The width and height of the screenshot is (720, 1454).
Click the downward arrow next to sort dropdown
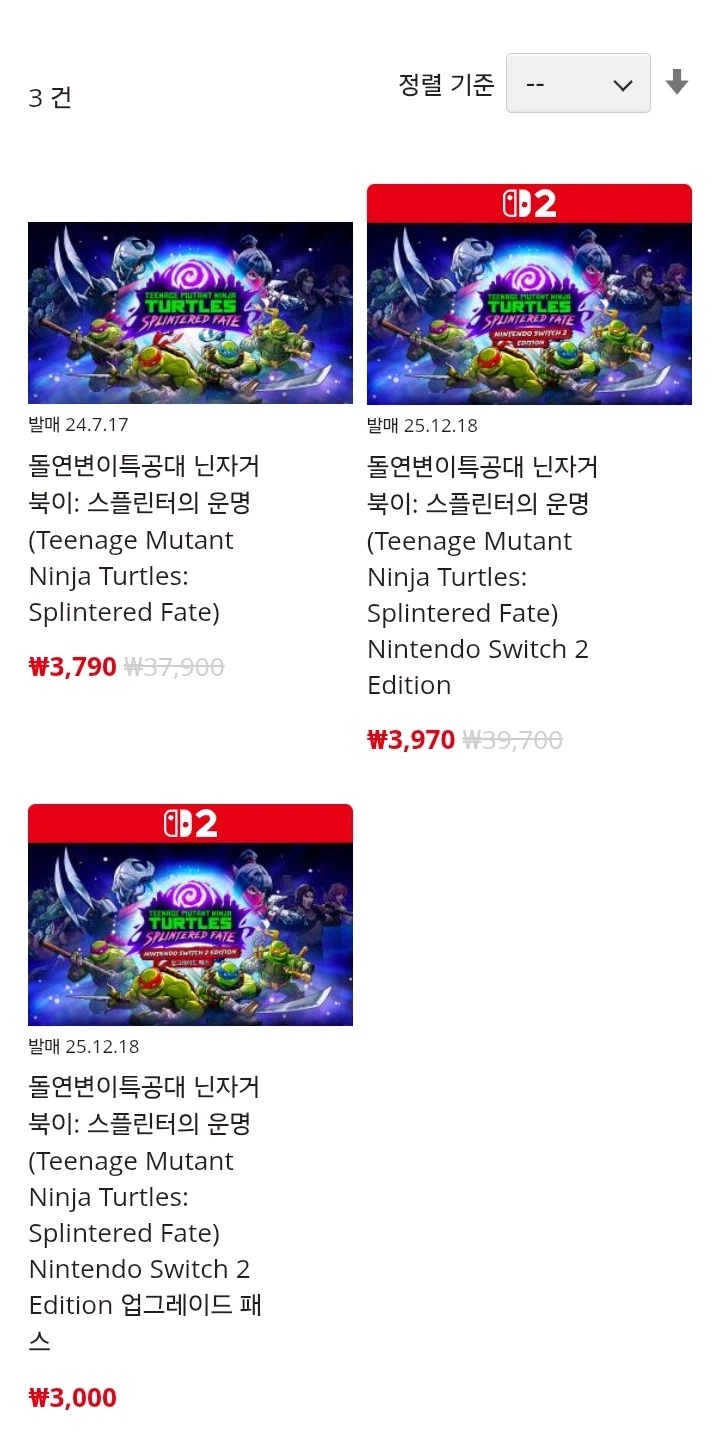(676, 84)
